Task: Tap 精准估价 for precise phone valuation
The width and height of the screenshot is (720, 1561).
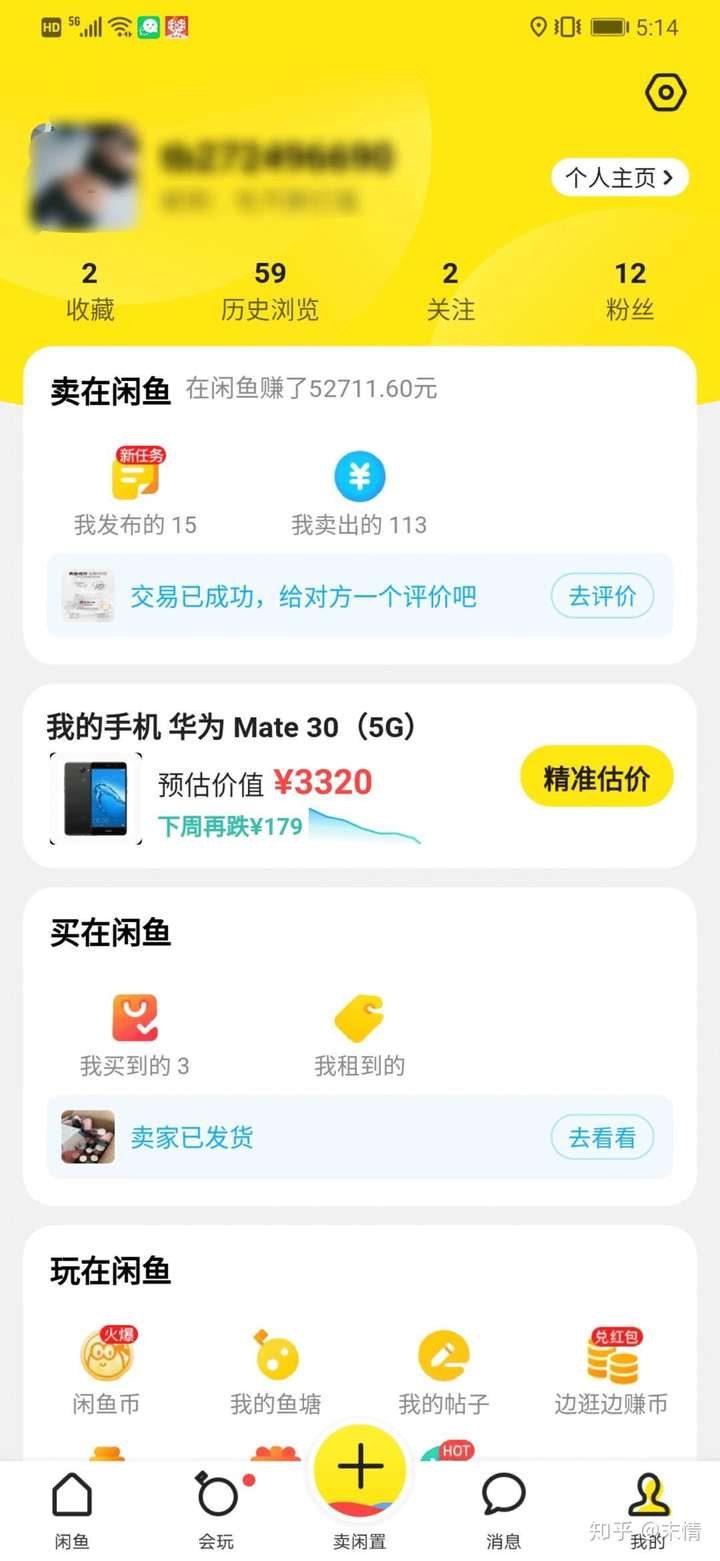Action: tap(598, 776)
